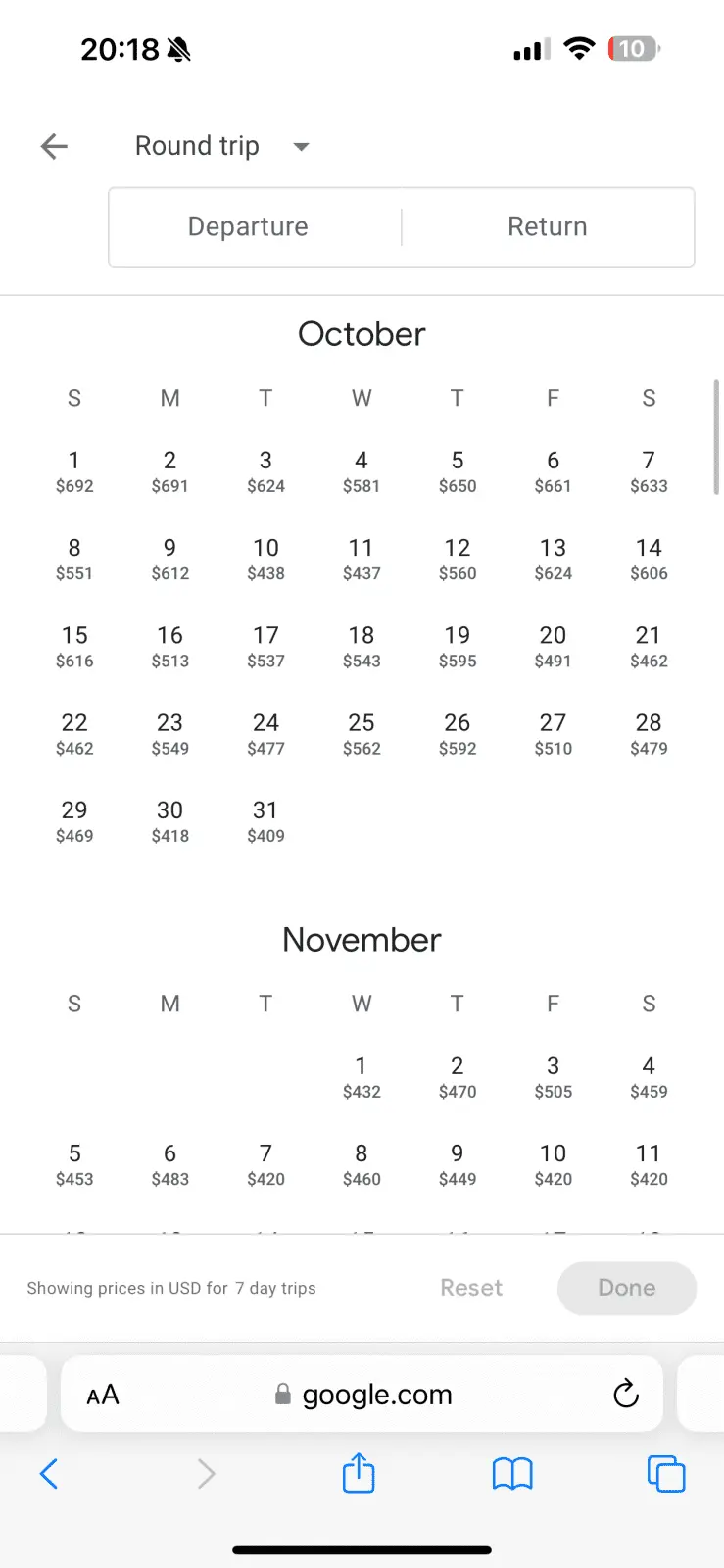Choose October 31 priced at $409
Image resolution: width=724 pixels, height=1568 pixels.
point(265,821)
